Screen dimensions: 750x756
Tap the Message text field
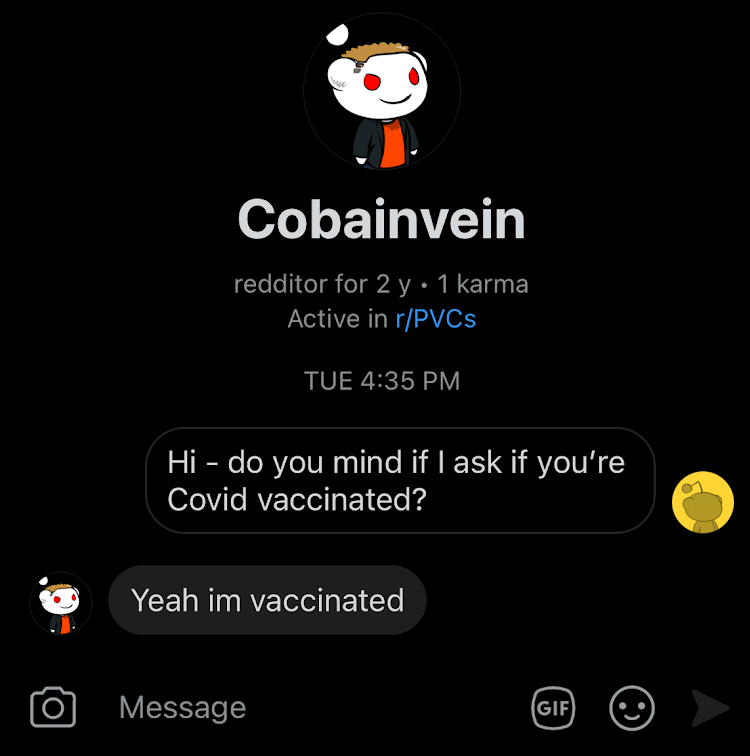tap(300, 708)
